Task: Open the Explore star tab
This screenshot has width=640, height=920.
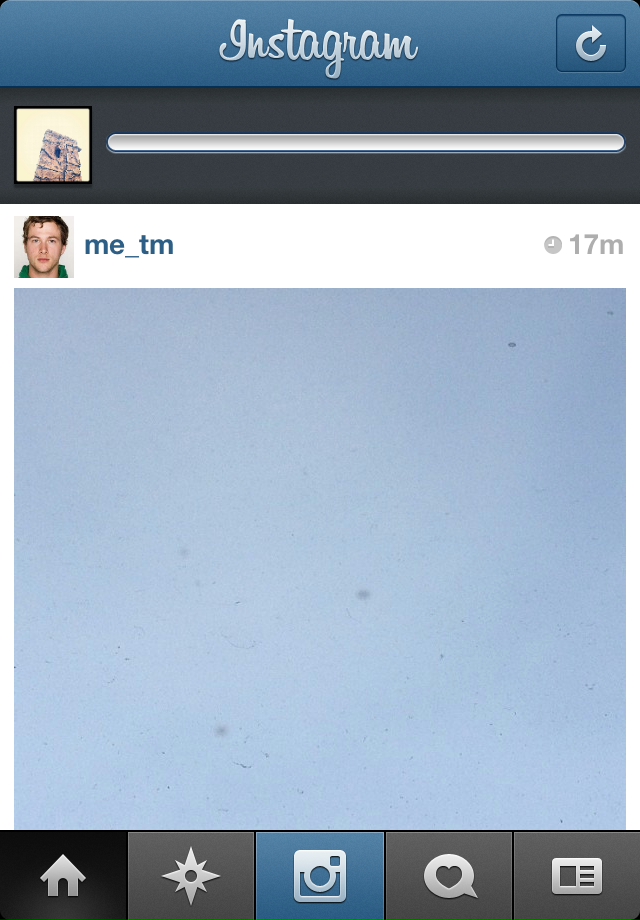Action: [191, 876]
